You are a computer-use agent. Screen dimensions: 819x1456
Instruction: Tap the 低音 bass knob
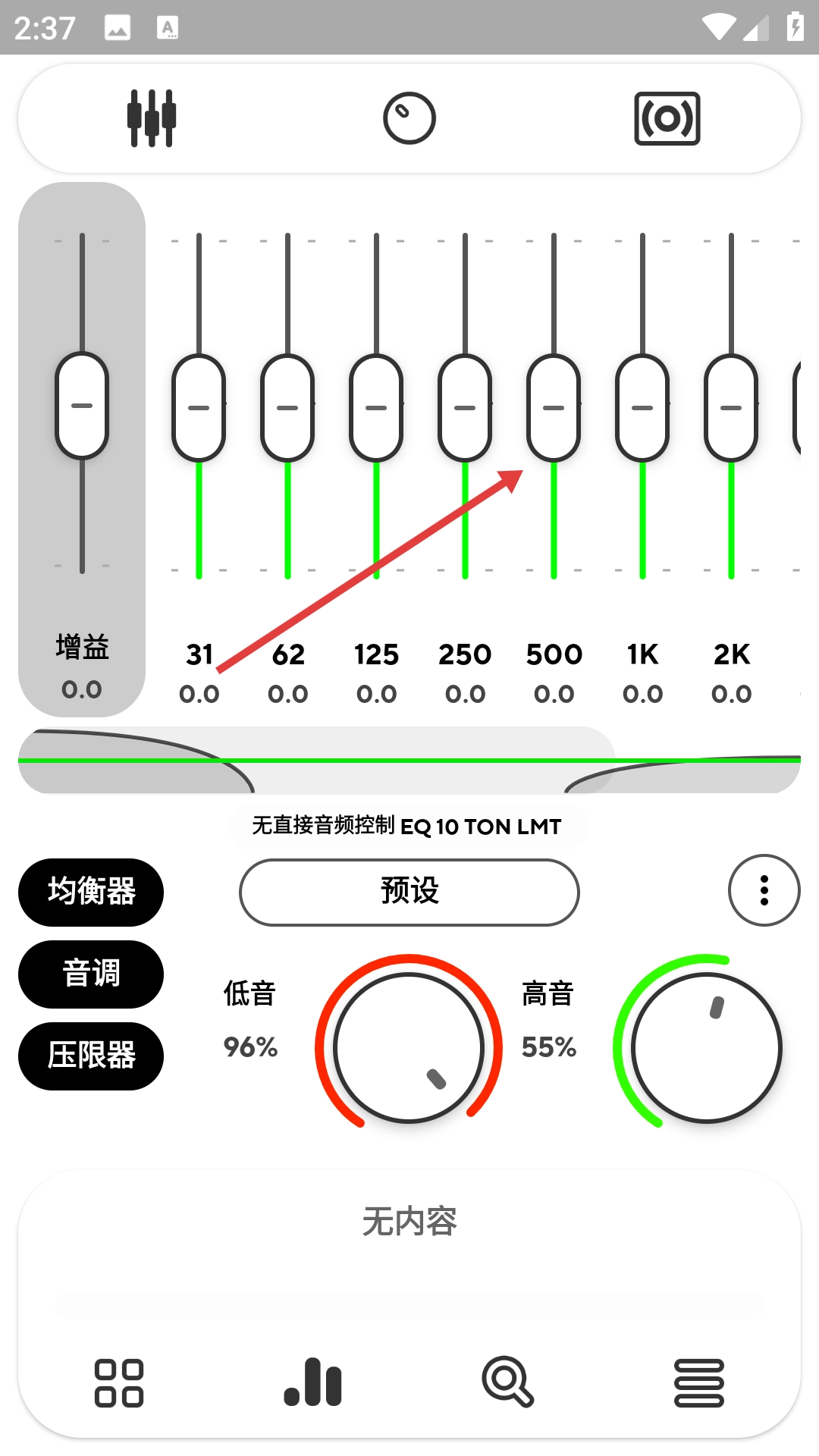click(409, 1046)
